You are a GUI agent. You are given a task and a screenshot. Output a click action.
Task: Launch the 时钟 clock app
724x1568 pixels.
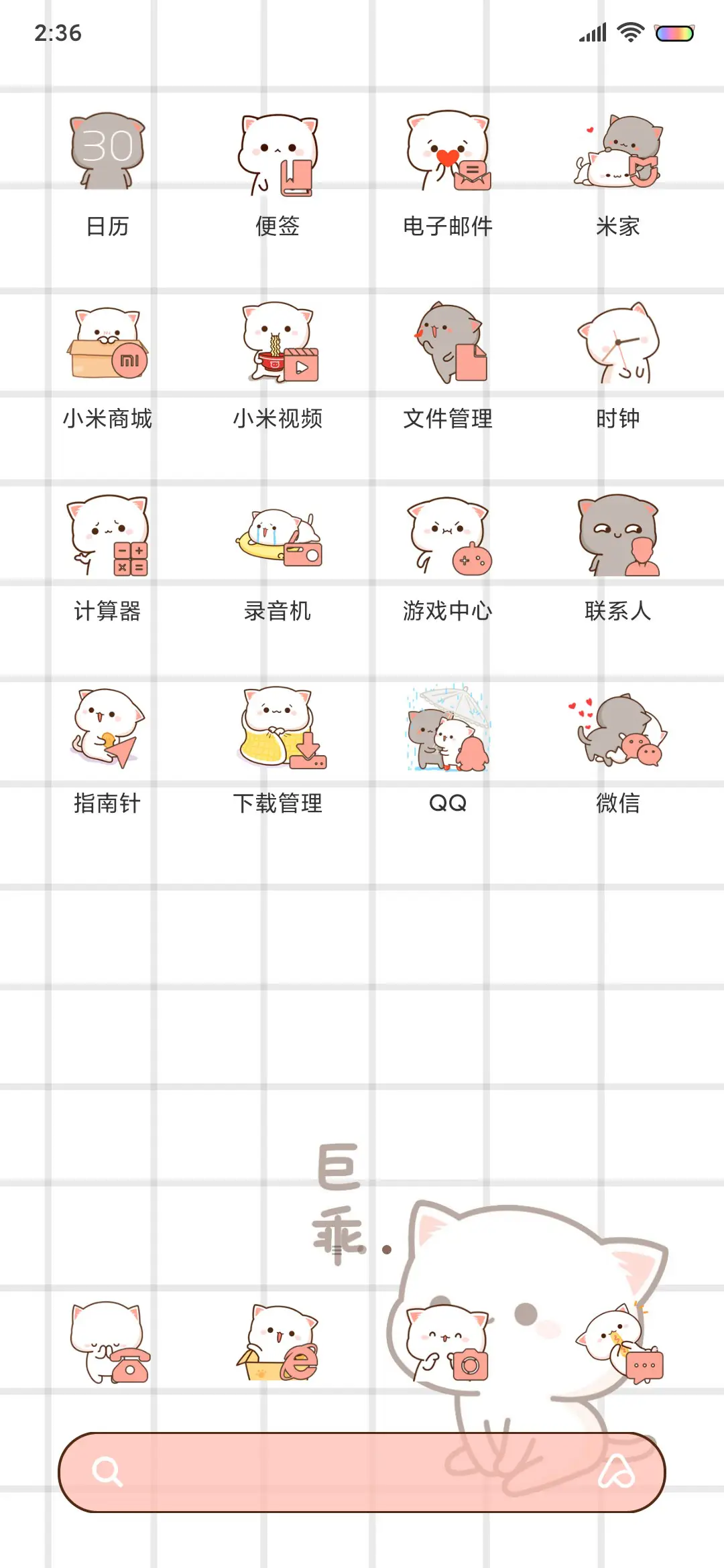coord(618,343)
